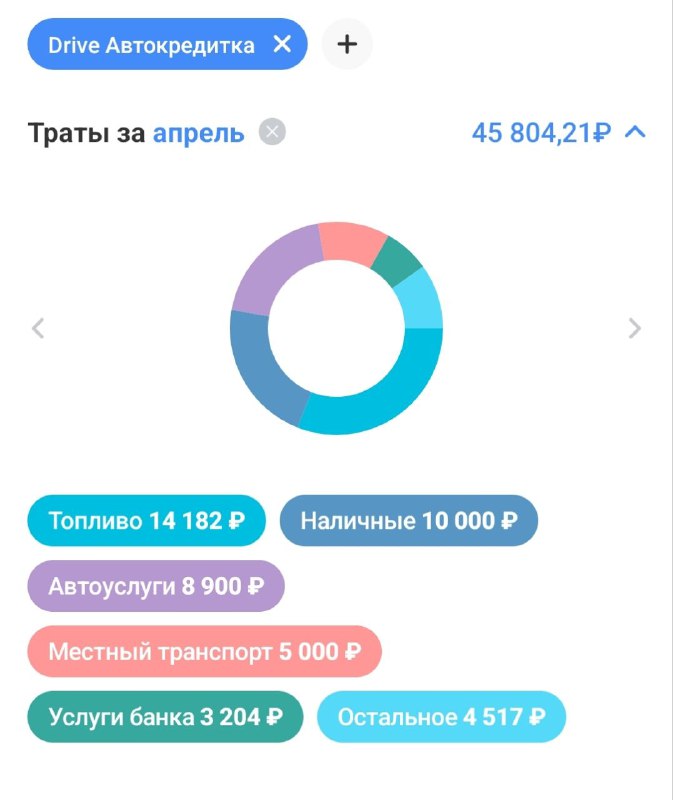The image size is (673, 800).
Task: Remove the Drive Автокредитка filter chip
Action: [x=283, y=44]
